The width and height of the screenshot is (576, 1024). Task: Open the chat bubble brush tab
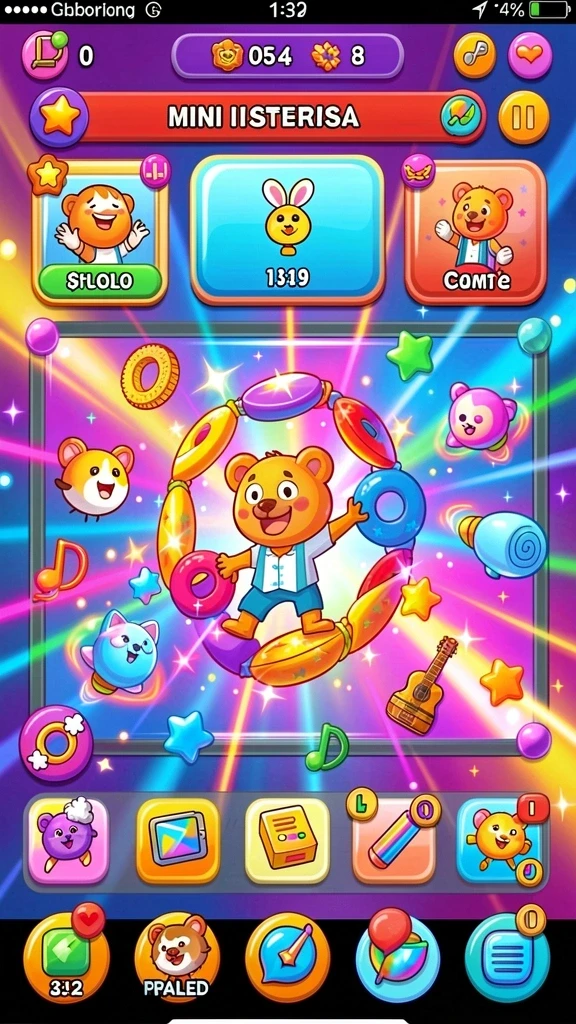pos(287,957)
